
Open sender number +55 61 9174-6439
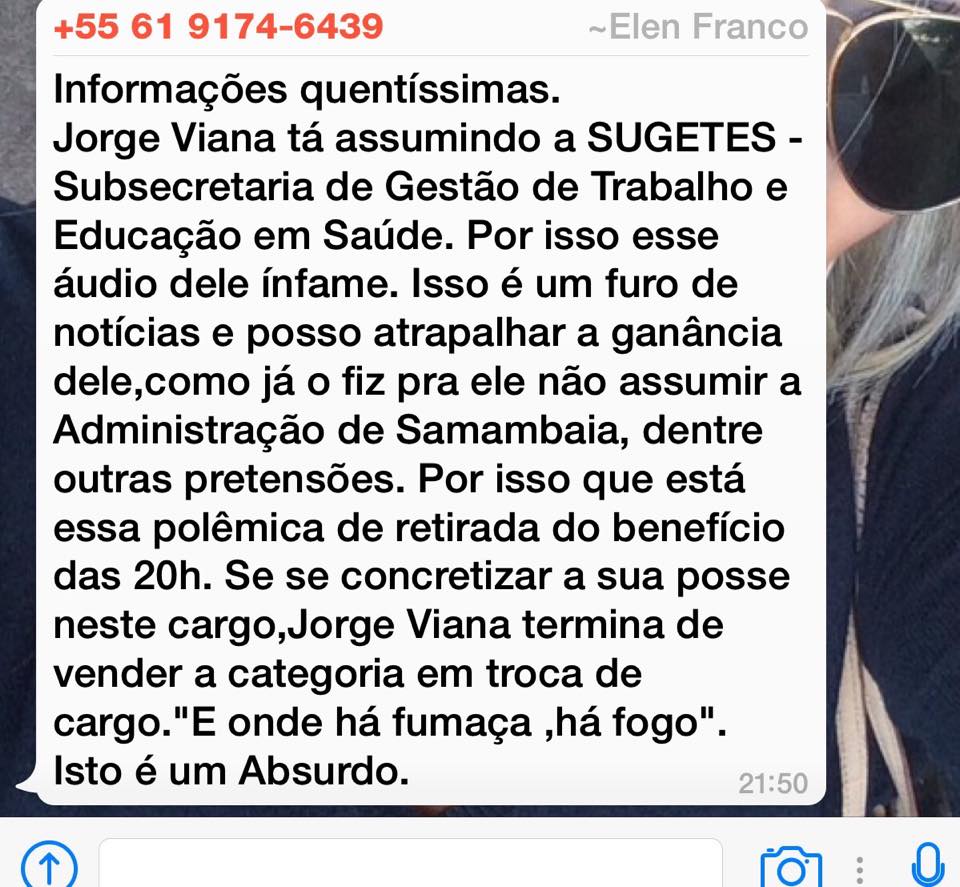pos(218,27)
